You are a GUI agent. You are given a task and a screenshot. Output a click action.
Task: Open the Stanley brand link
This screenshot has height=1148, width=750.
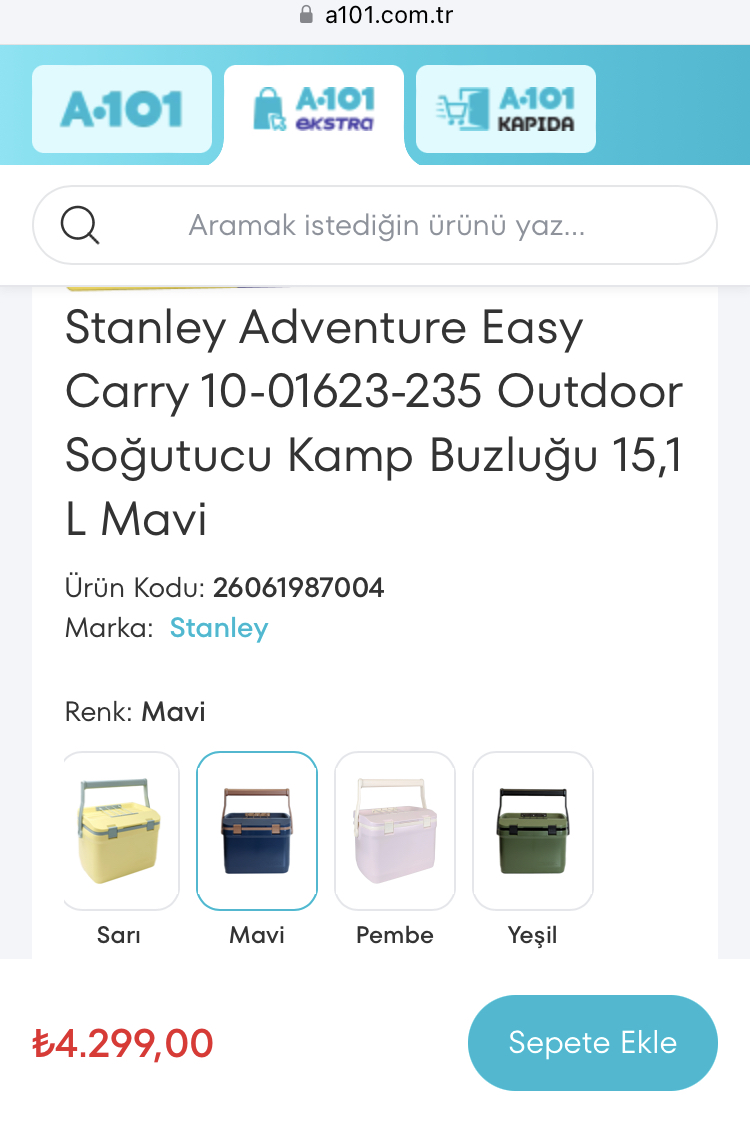click(x=219, y=628)
